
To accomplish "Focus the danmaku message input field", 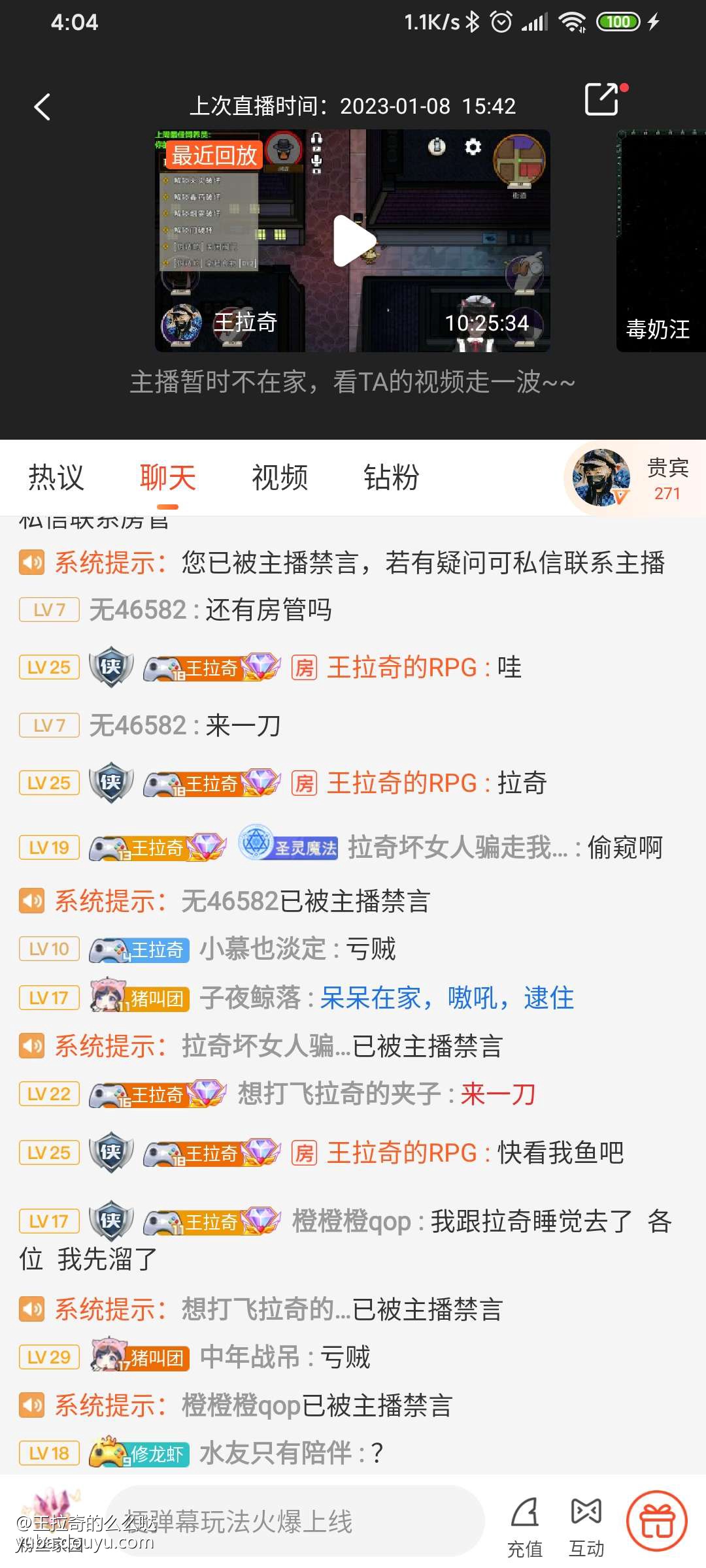I will pos(294,1522).
